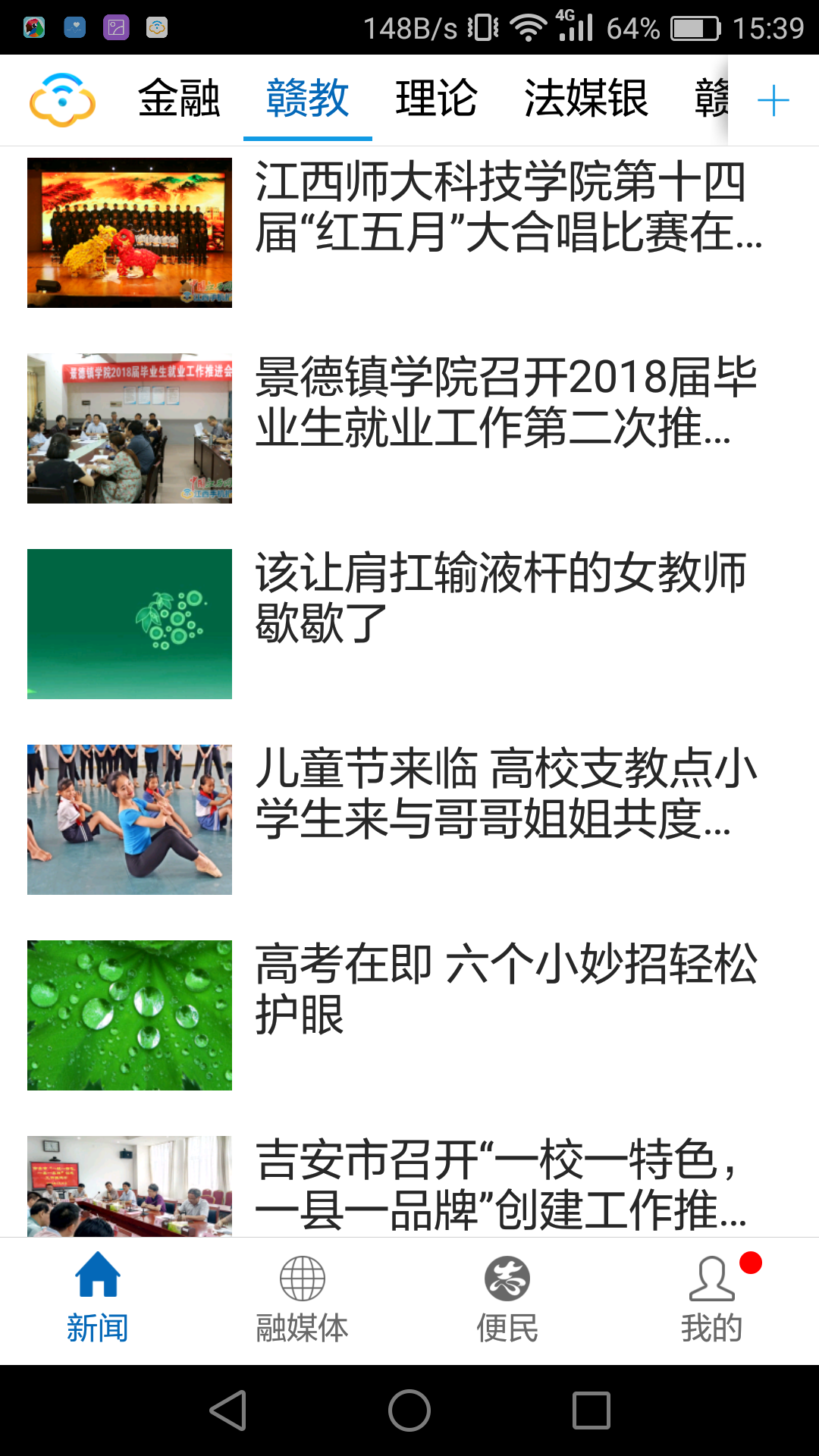Tap the system back button
The image size is (819, 1456).
pos(227,1410)
